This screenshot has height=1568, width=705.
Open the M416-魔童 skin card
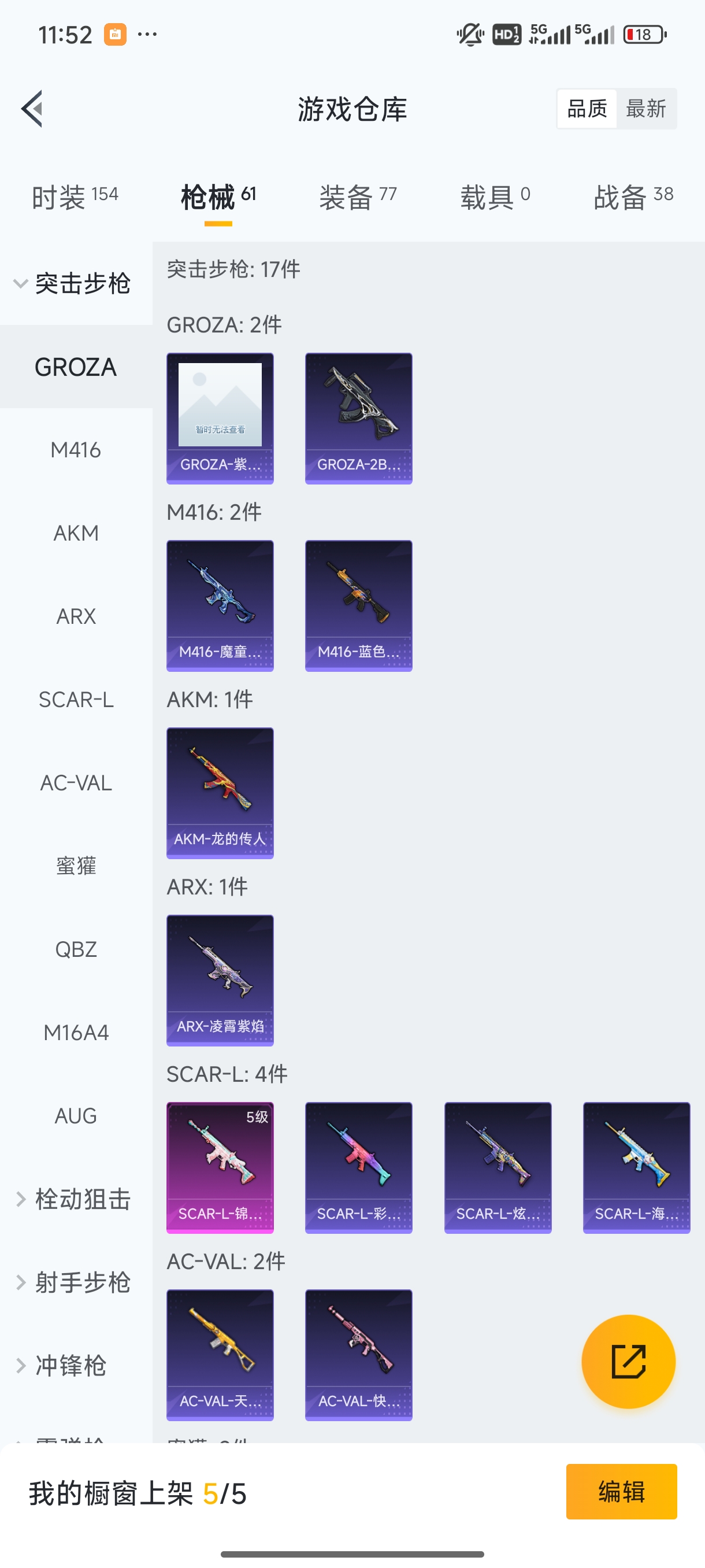[220, 606]
